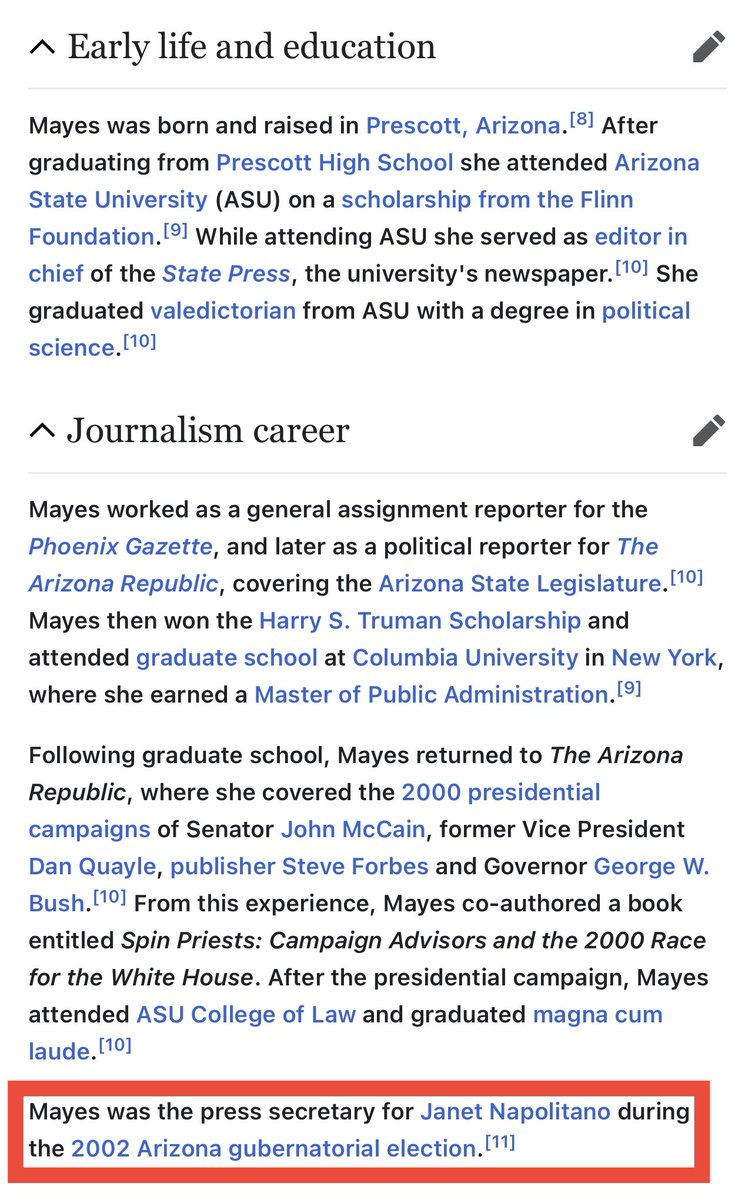Open the Phoenix Gazette link

(120, 547)
